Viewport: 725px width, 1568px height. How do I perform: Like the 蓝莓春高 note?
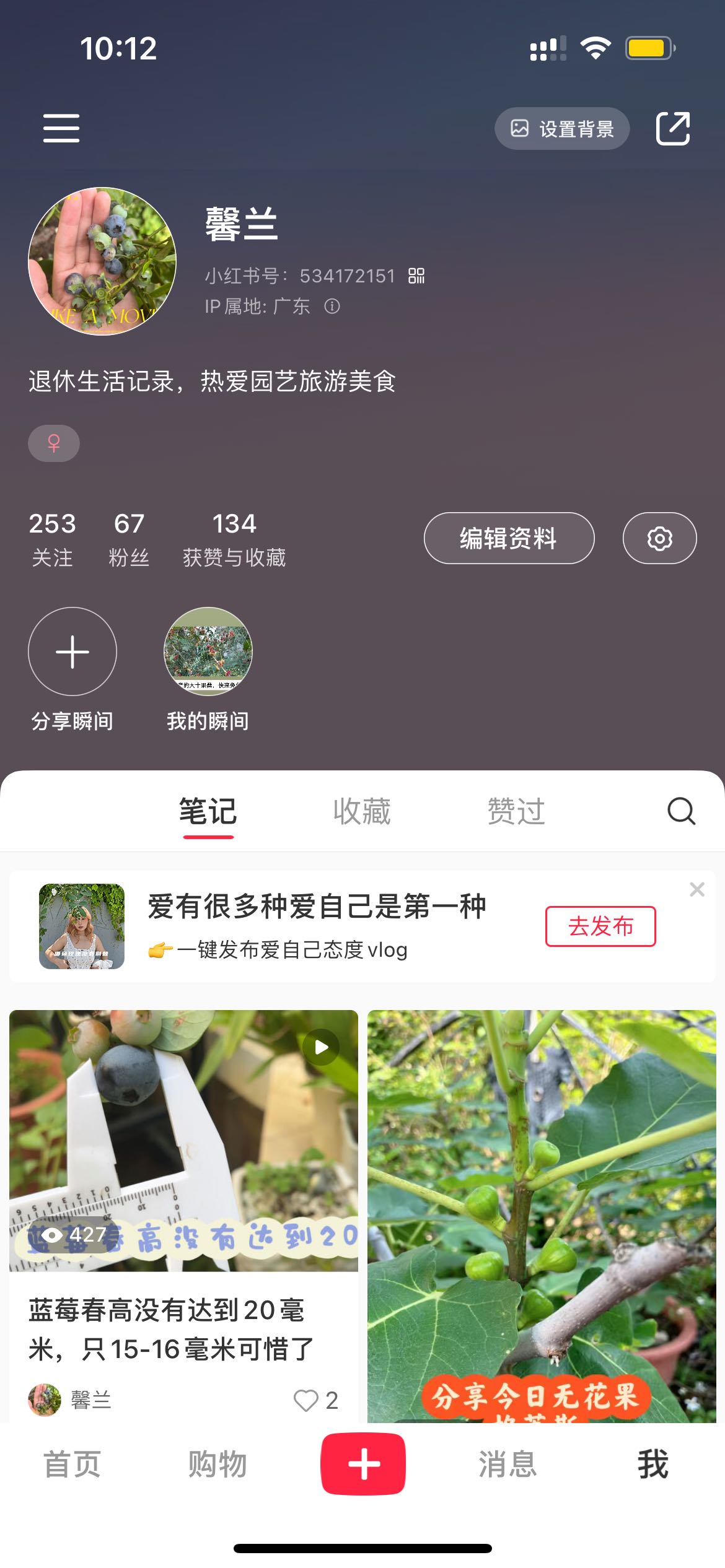point(306,1400)
